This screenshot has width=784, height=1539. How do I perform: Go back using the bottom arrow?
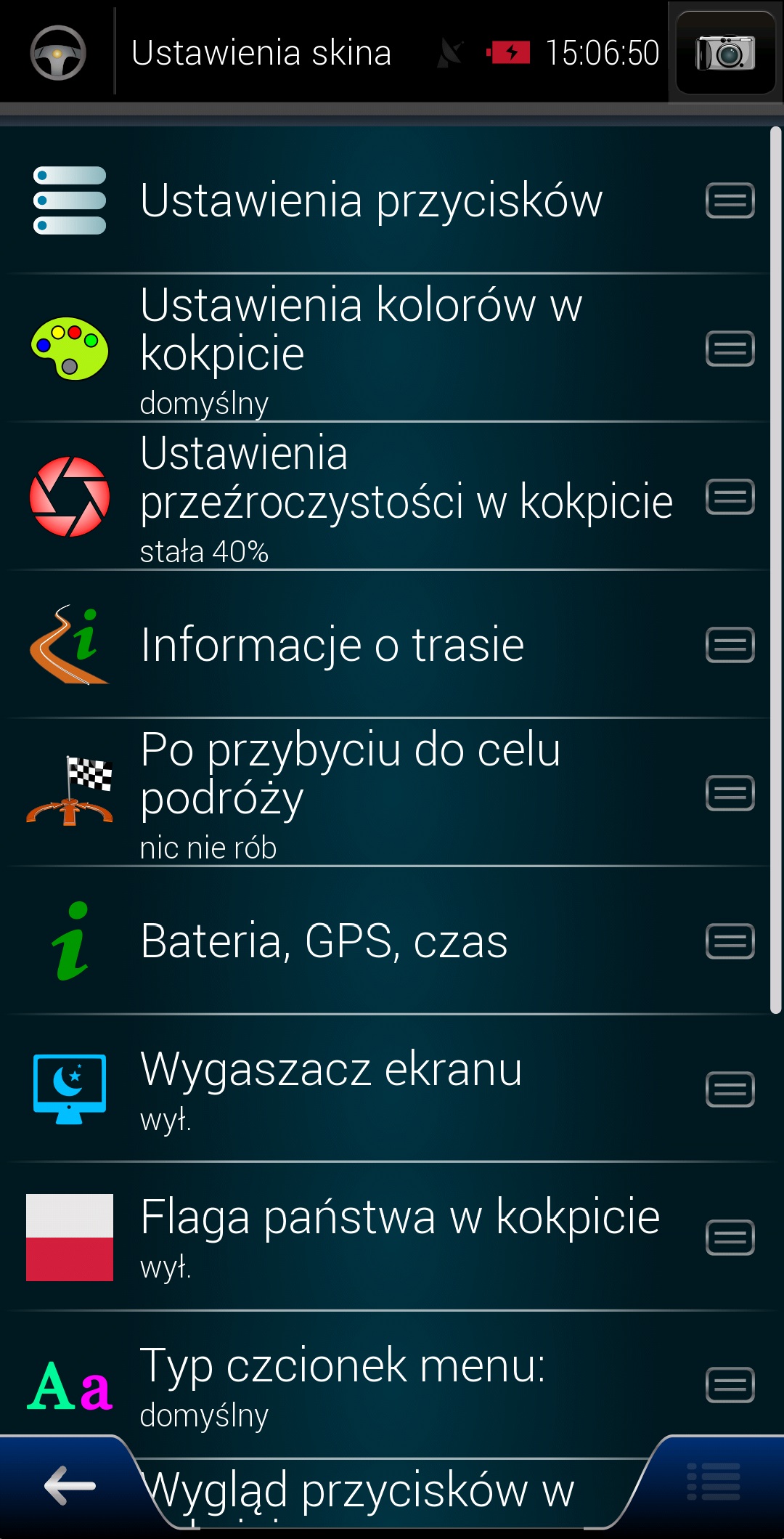click(70, 1486)
